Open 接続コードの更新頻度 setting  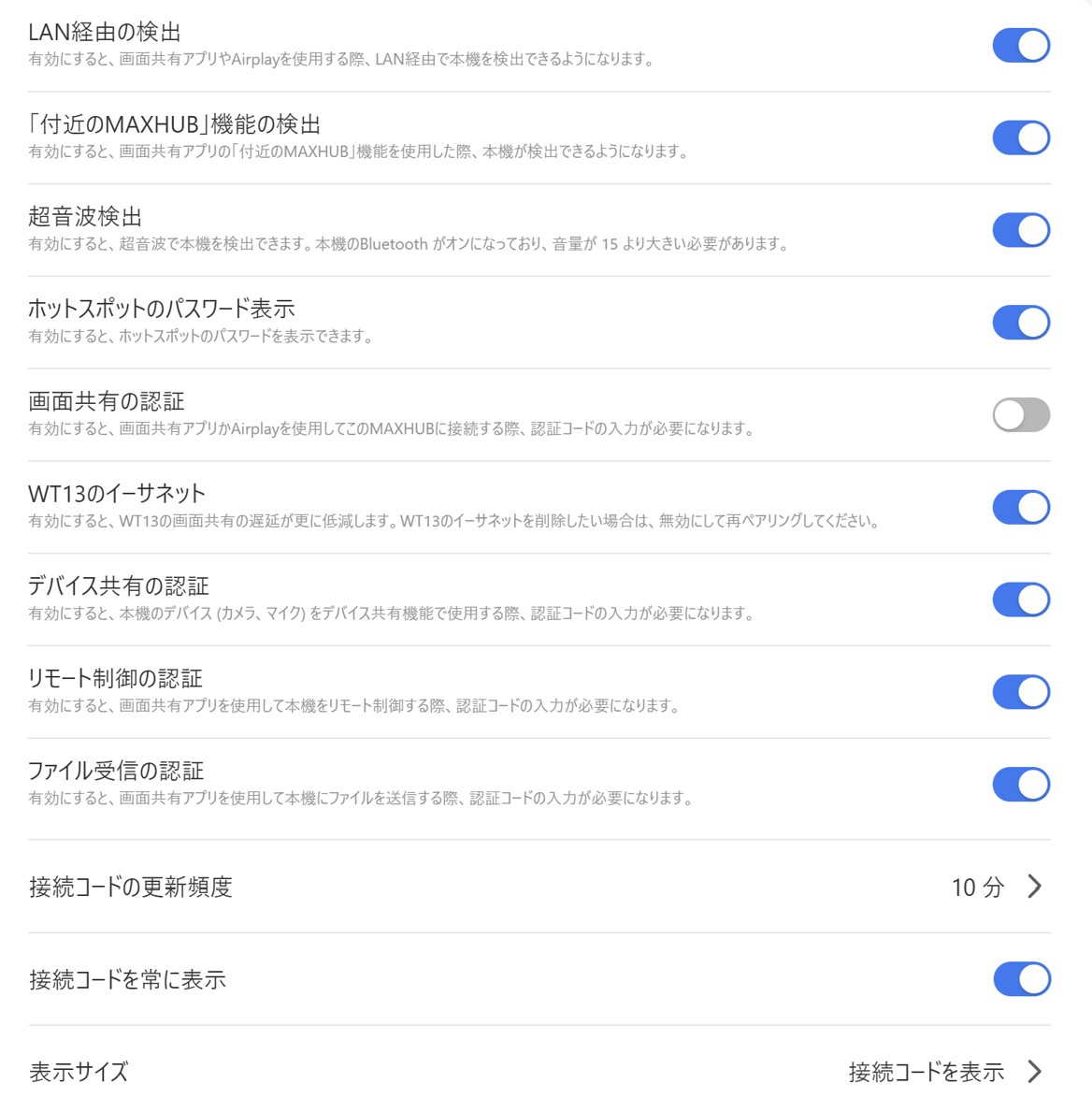995,887
